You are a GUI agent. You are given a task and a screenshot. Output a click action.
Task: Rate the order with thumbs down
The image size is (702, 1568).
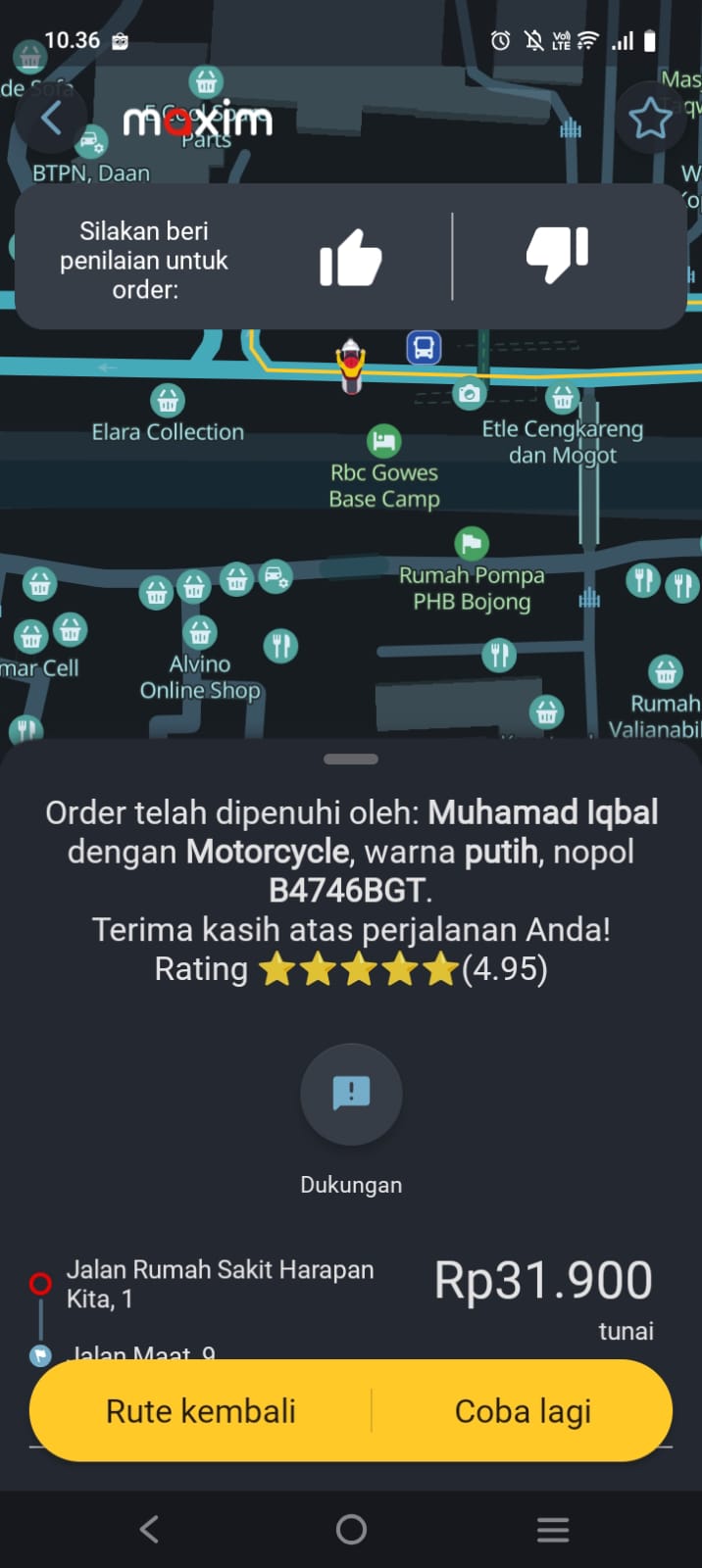(557, 254)
